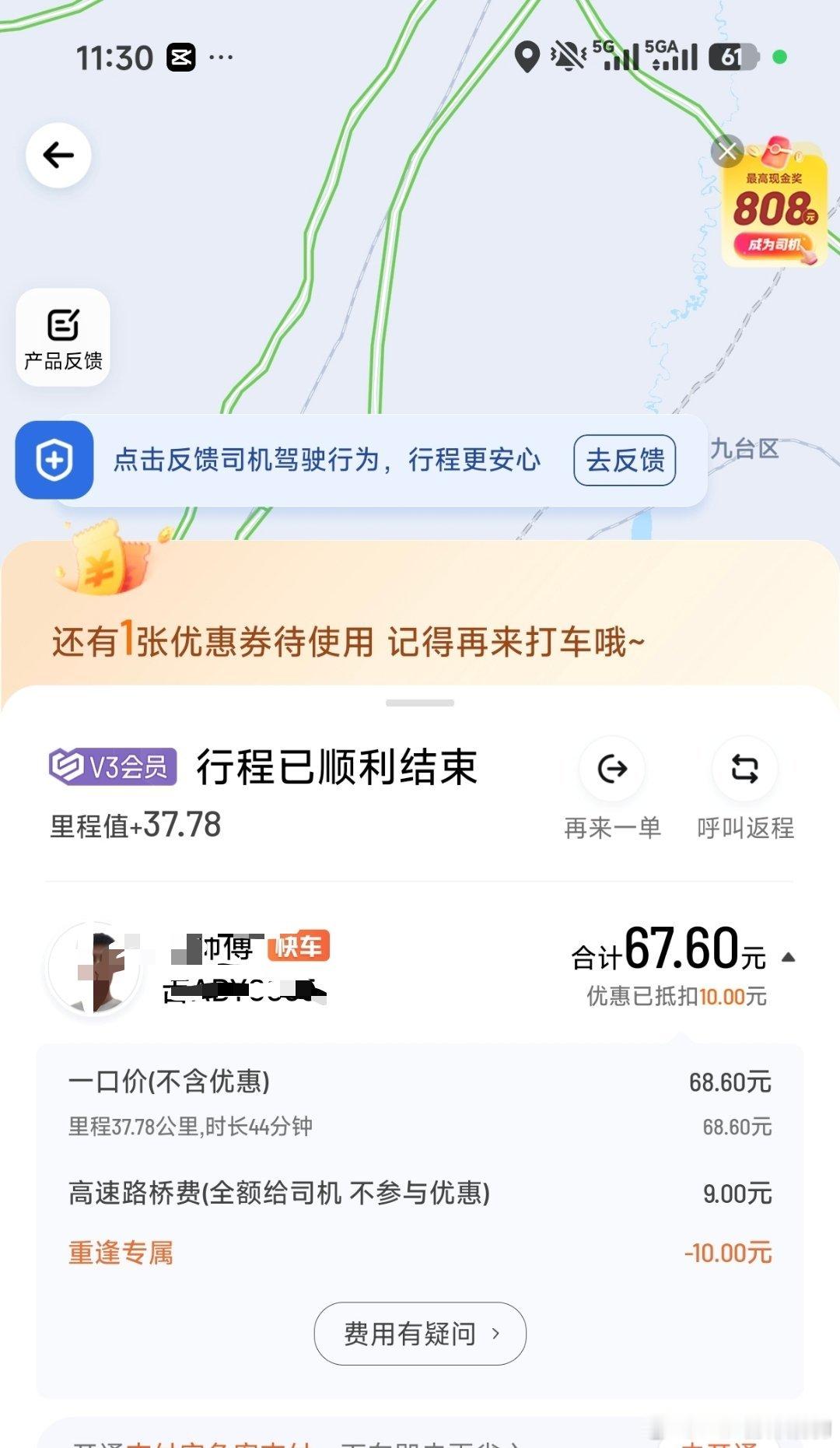The height and width of the screenshot is (1448, 840).
Task: Close the 808 driver recruitment banner
Action: click(x=728, y=151)
